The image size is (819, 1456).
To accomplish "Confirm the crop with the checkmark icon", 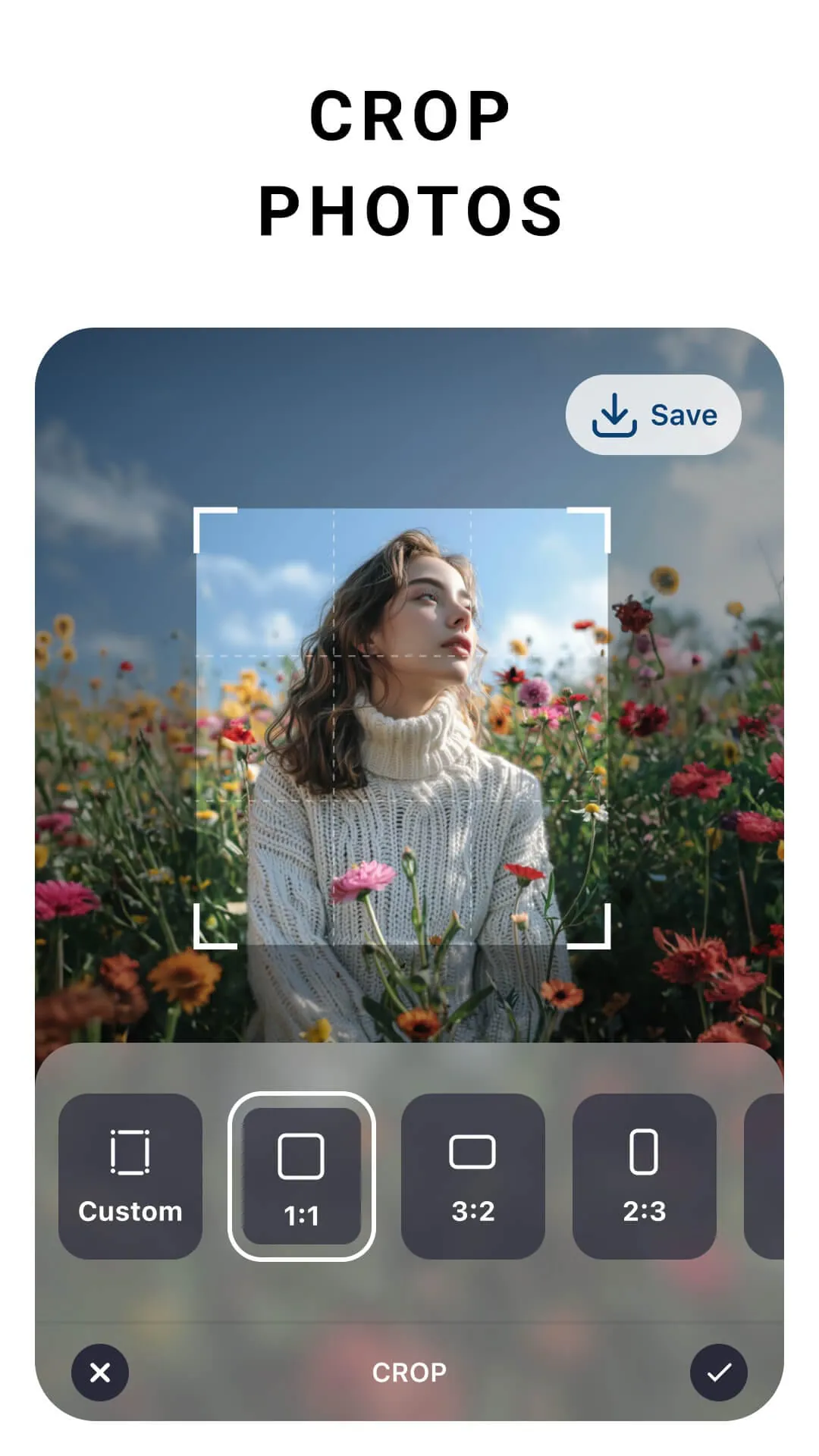I will tap(719, 1373).
